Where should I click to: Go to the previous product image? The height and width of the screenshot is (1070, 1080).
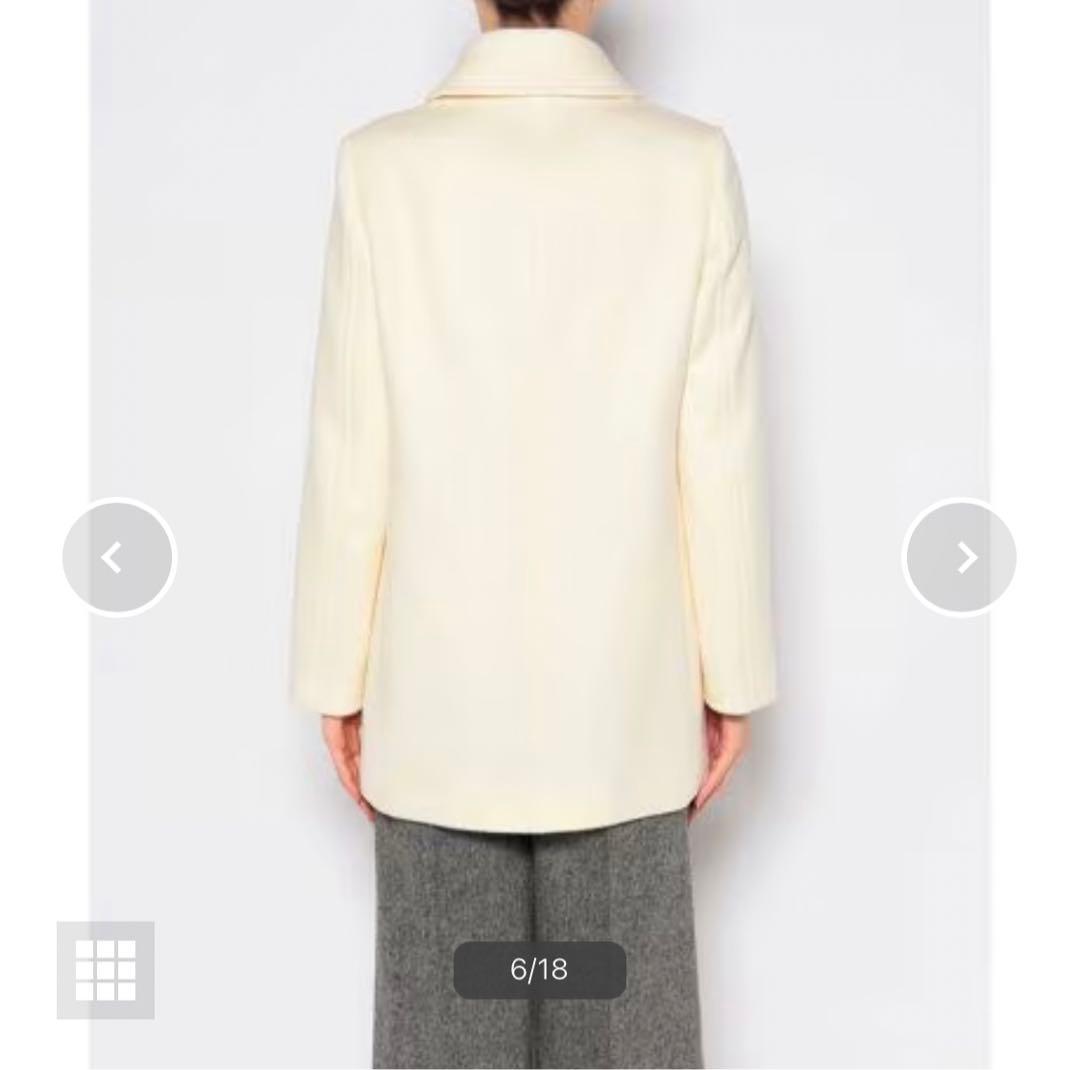tap(118, 557)
